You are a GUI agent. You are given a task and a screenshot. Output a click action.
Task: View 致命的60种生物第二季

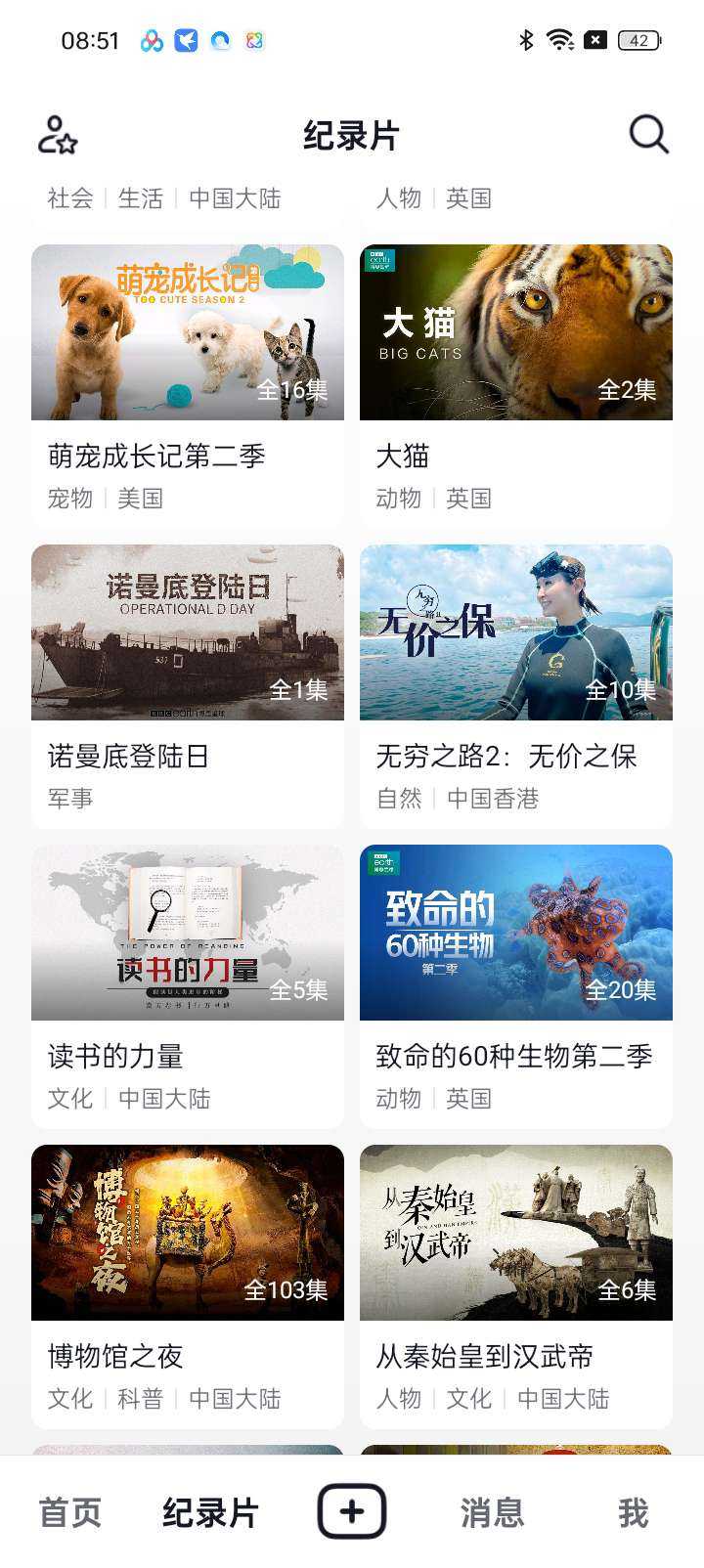[516, 934]
